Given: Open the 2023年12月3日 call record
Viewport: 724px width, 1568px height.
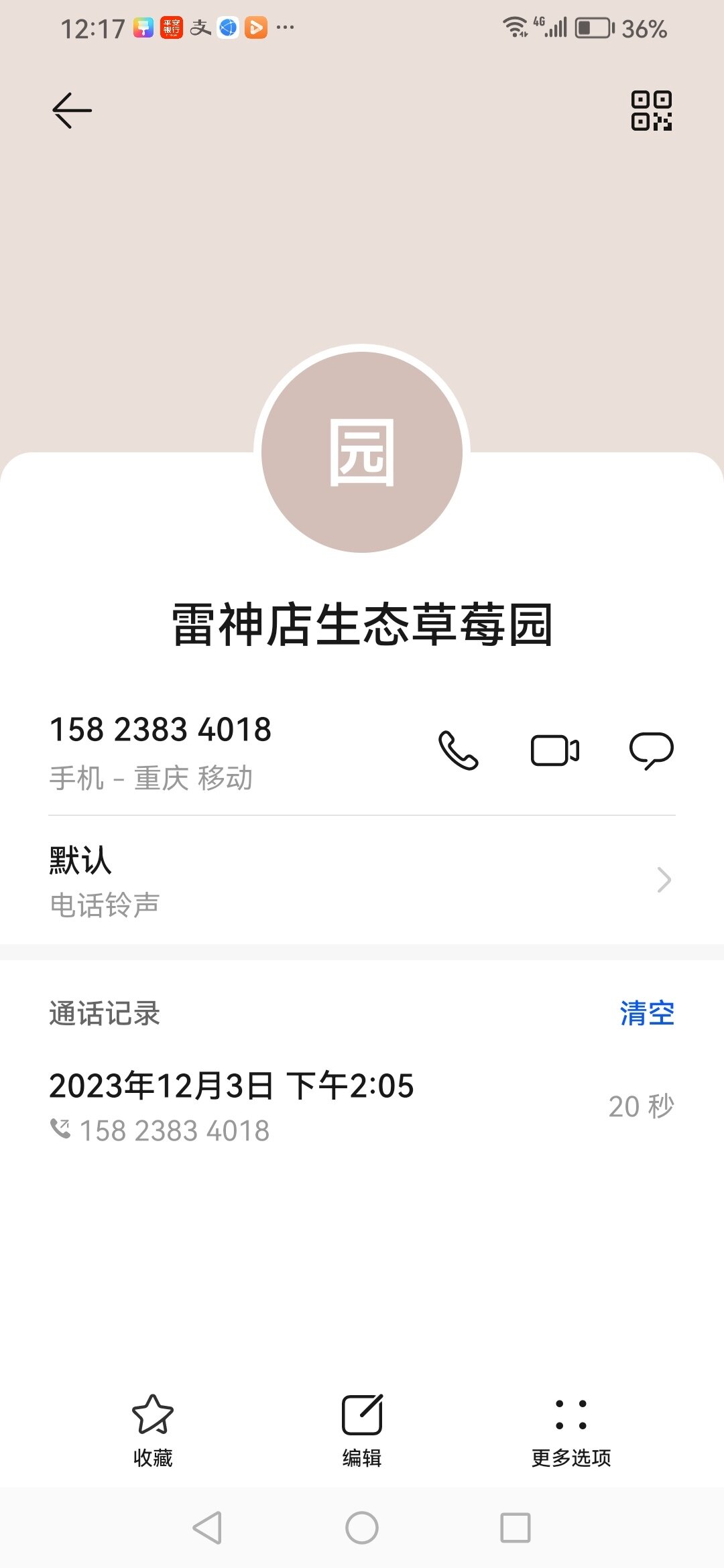Looking at the screenshot, I should point(362,1106).
